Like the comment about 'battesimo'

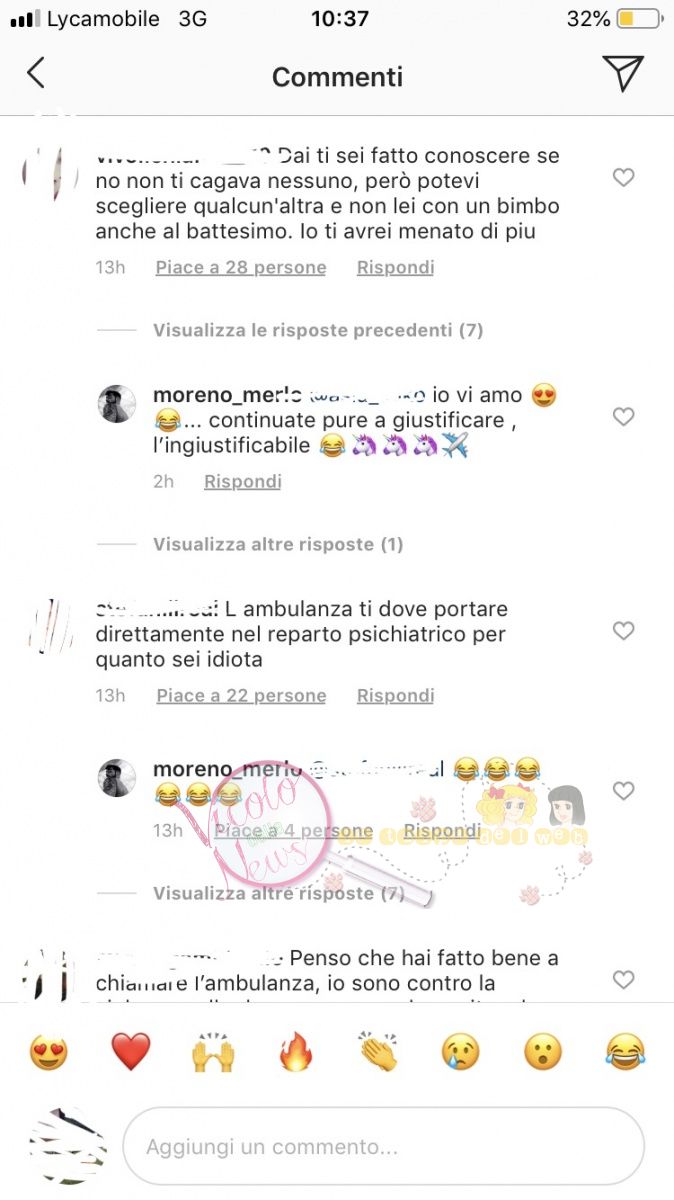(x=623, y=178)
